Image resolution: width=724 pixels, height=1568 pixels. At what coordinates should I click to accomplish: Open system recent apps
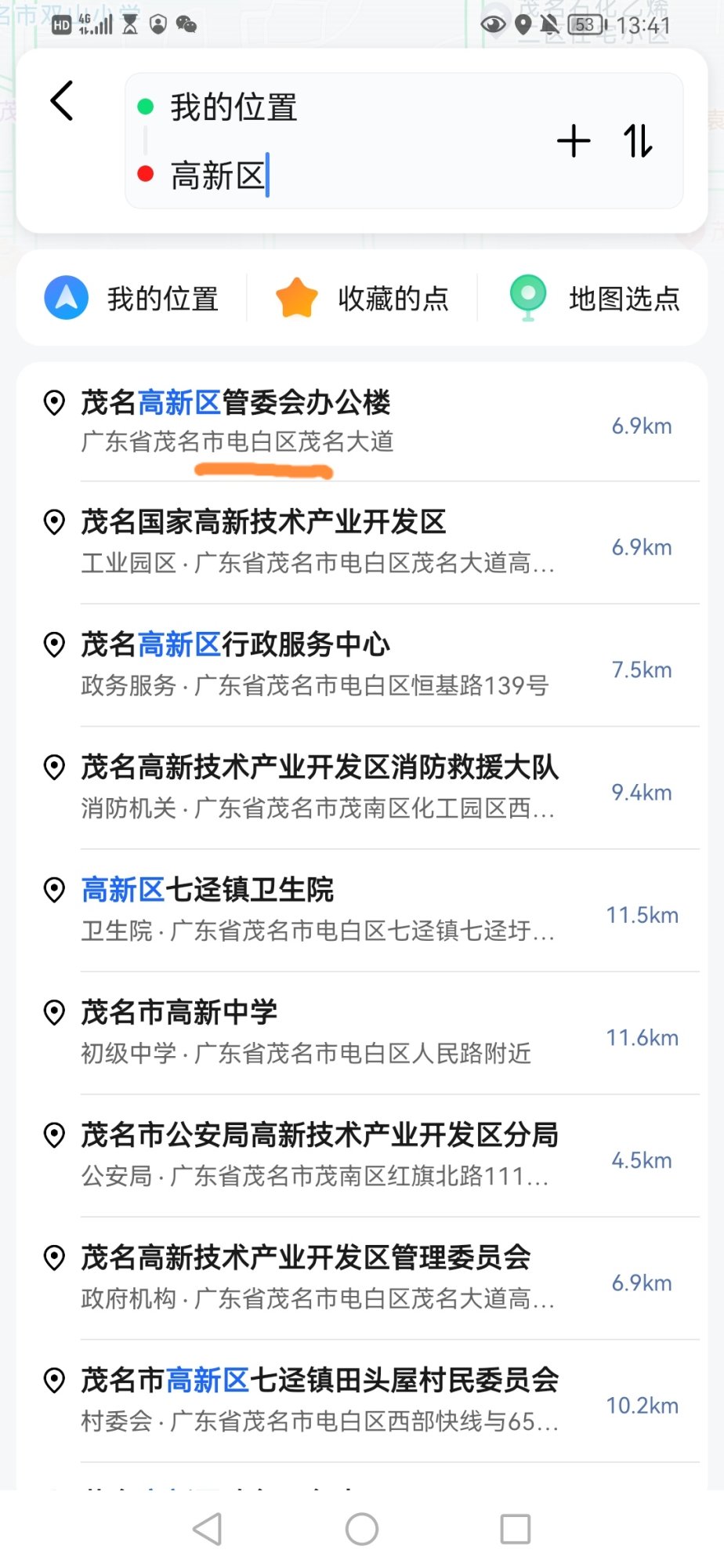[516, 1529]
